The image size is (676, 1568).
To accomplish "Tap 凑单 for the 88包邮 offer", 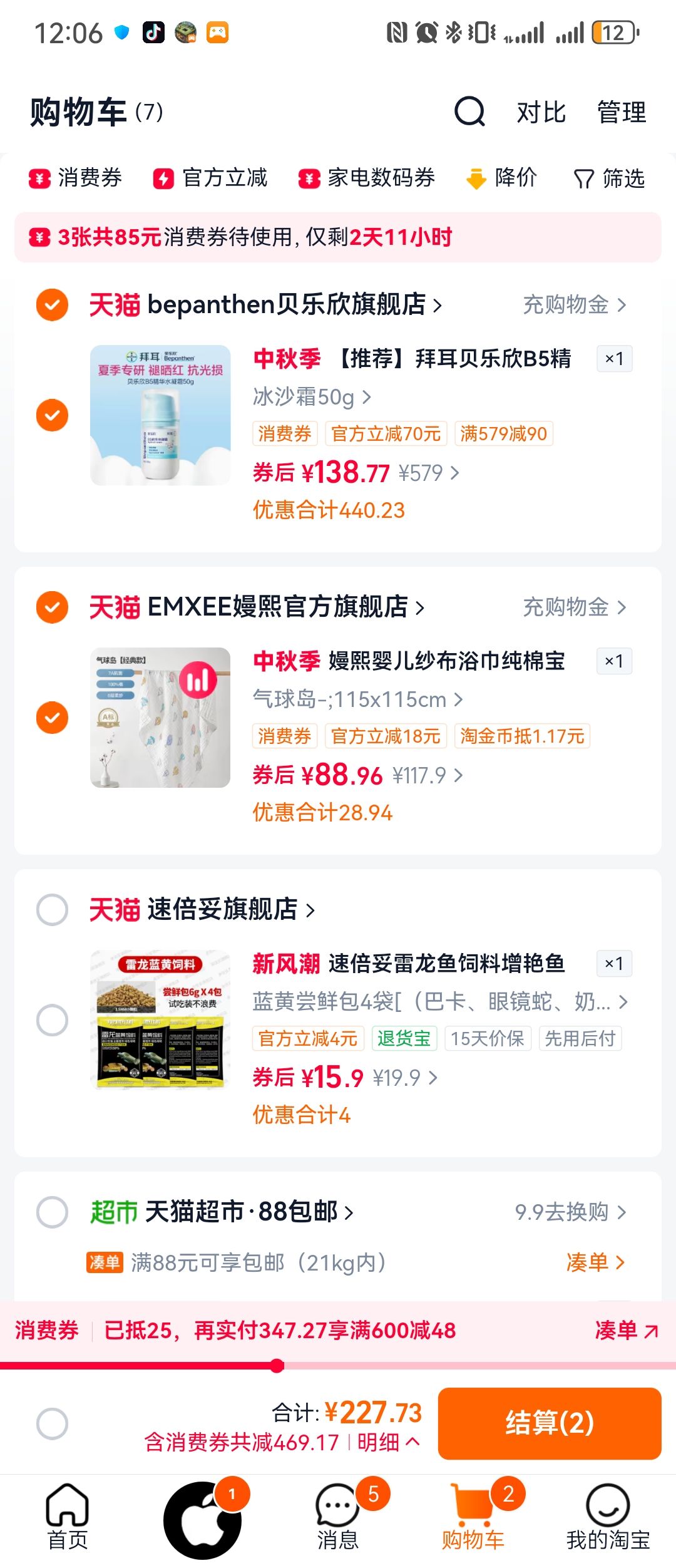I will pyautogui.click(x=595, y=1262).
